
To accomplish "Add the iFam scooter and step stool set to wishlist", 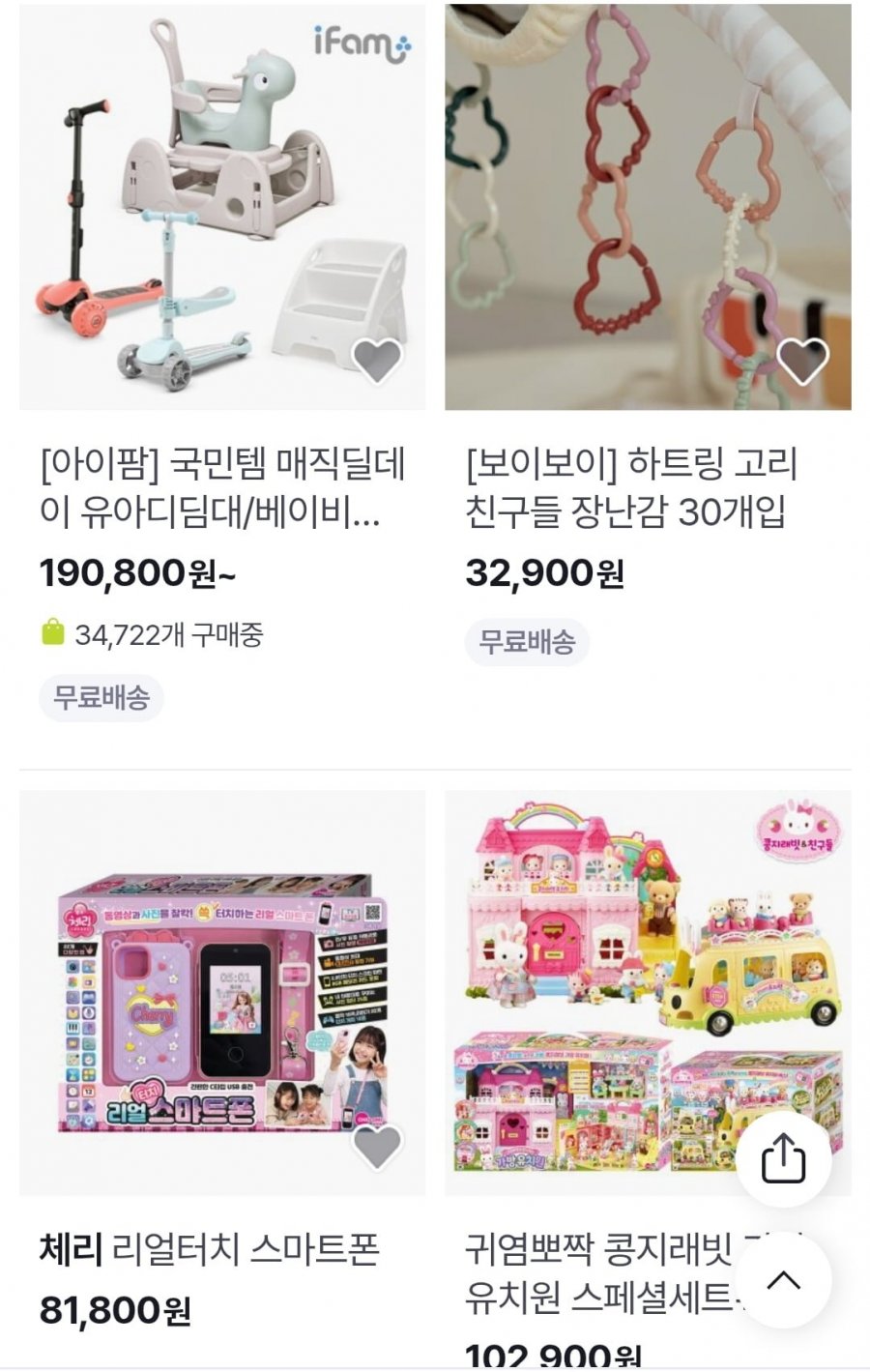I will [377, 361].
